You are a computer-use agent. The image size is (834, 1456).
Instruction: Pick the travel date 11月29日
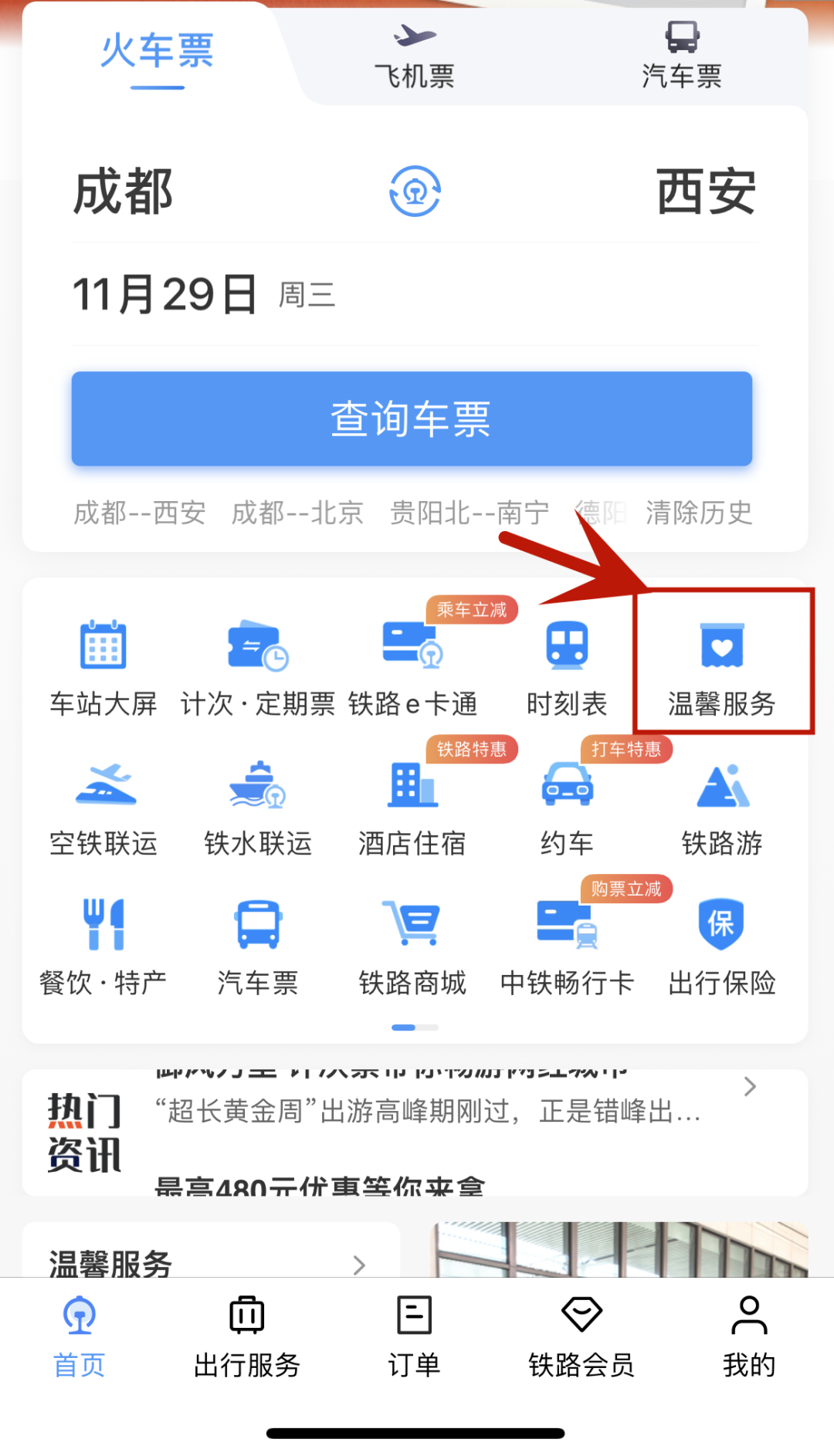(164, 295)
